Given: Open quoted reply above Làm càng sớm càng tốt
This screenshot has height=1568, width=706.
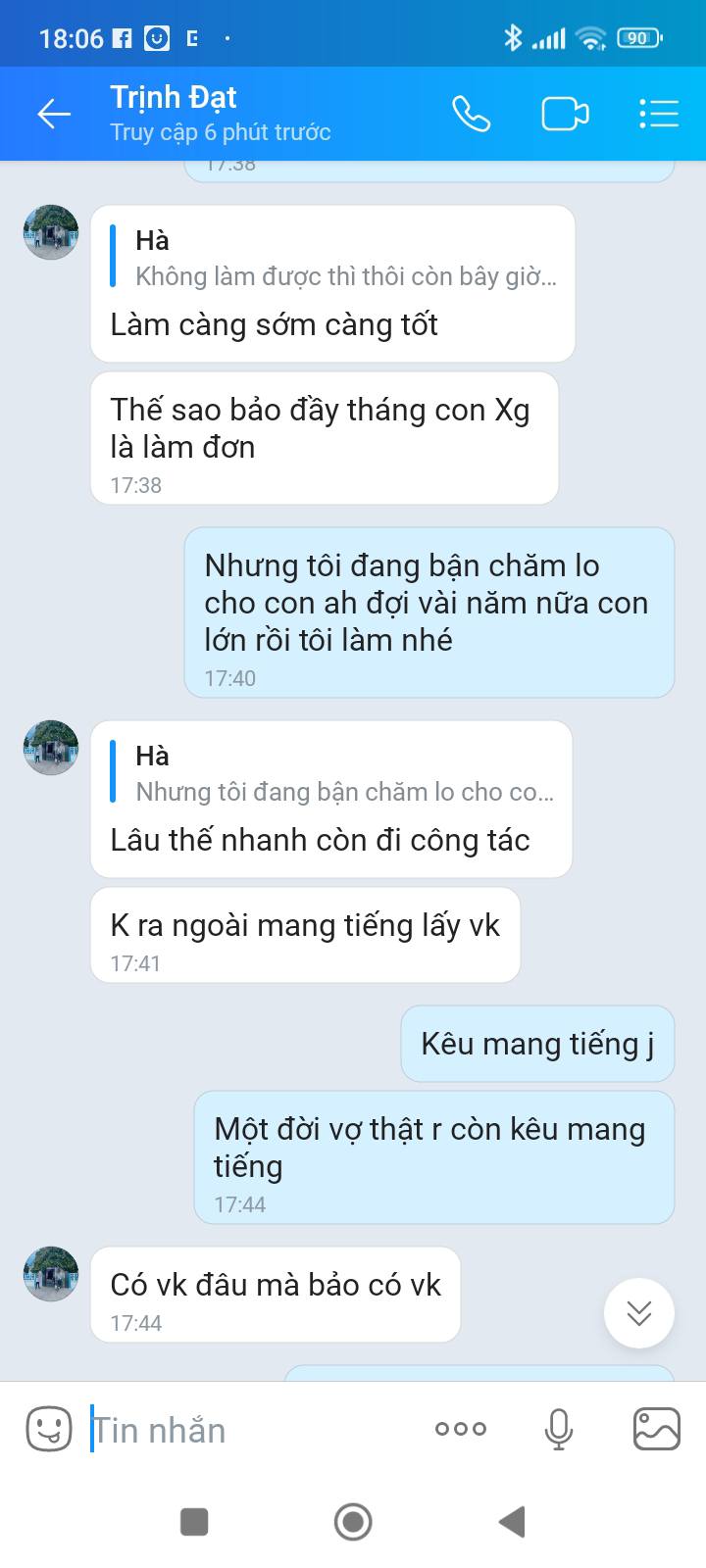Looking at the screenshot, I should (x=338, y=259).
